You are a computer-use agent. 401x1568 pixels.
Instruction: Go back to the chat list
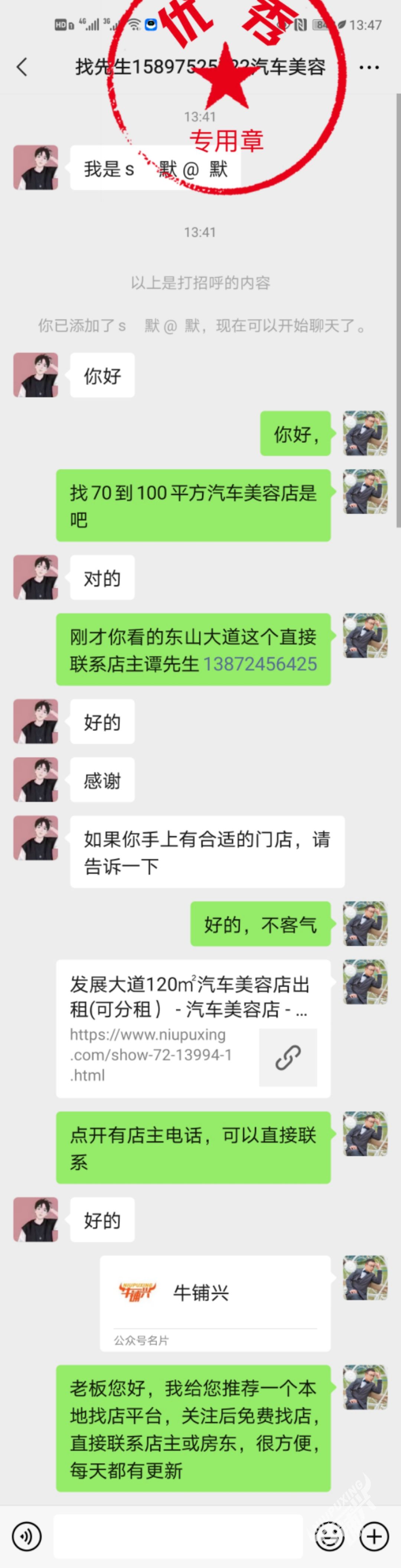point(22,67)
